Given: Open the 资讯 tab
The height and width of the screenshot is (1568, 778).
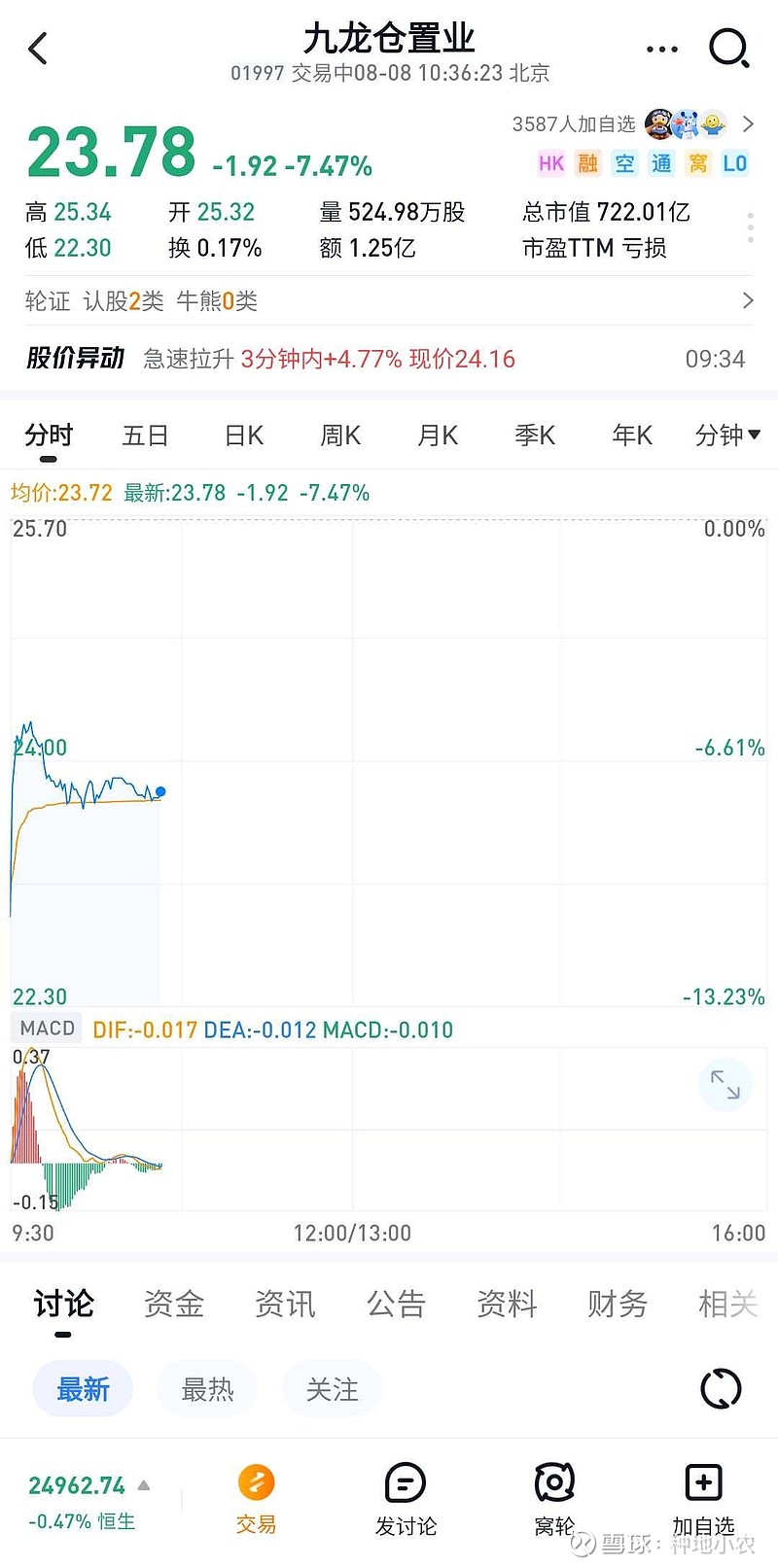Looking at the screenshot, I should coord(285,1304).
